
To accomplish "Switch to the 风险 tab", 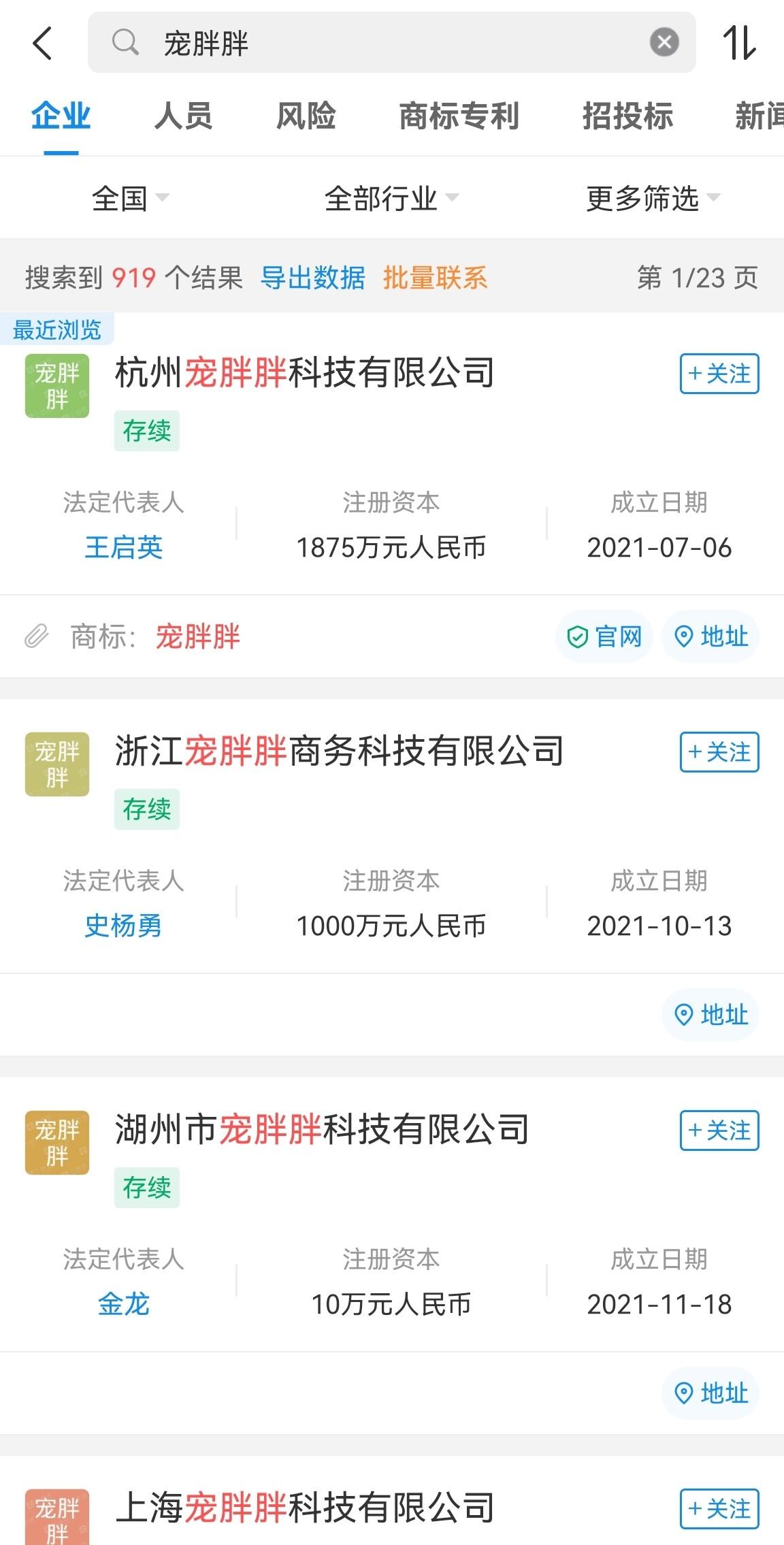I will pos(306,116).
